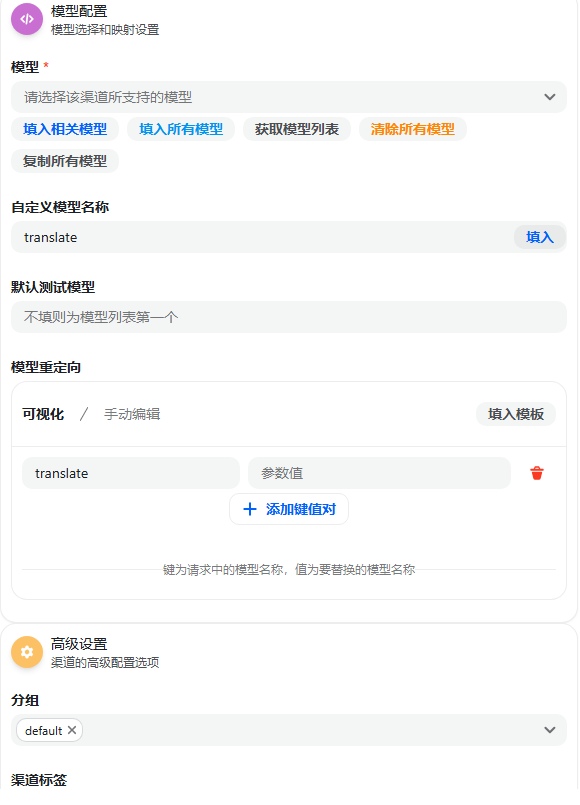Image resolution: width=580 pixels, height=805 pixels.
Task: Copy all models with 复制所有模型
Action: [65, 161]
